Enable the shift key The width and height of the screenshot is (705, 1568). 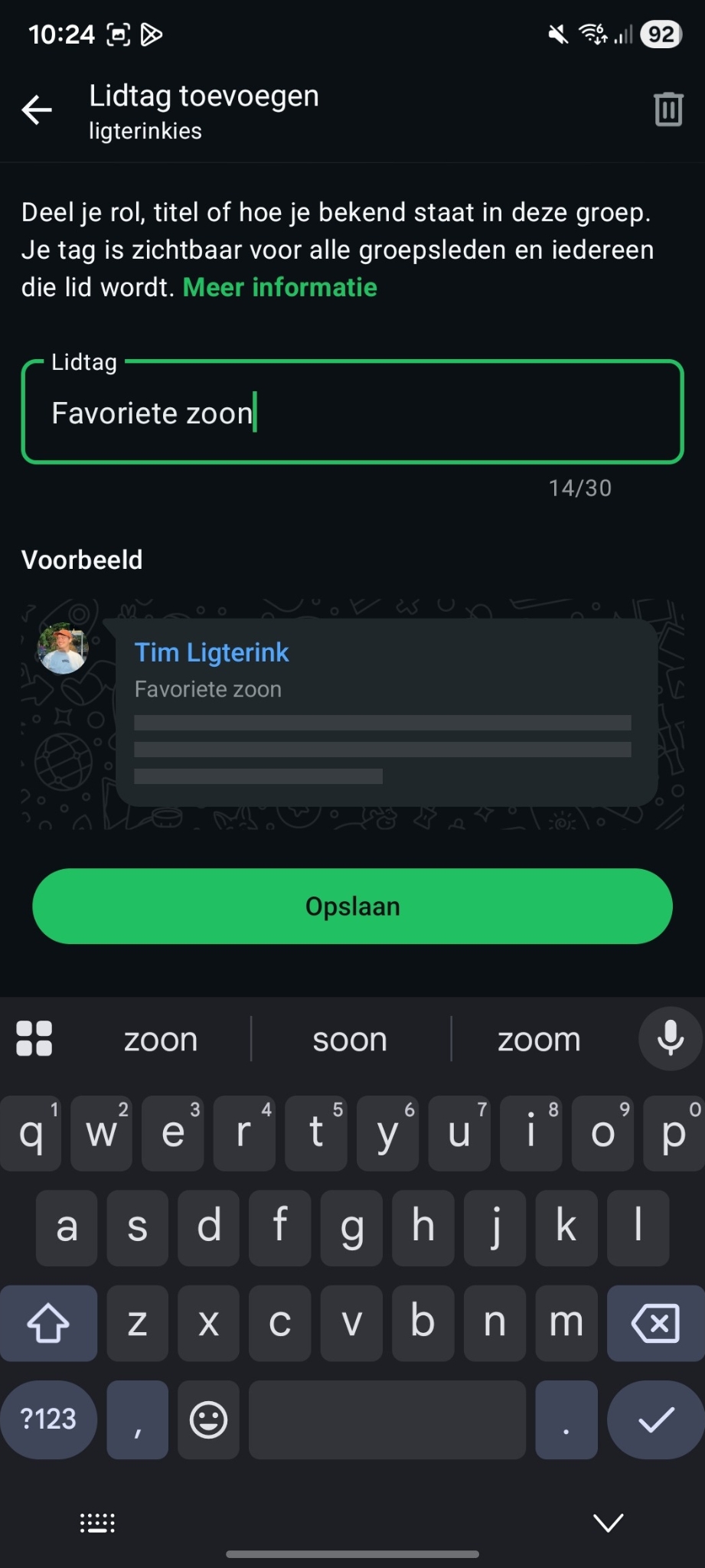[x=48, y=1323]
